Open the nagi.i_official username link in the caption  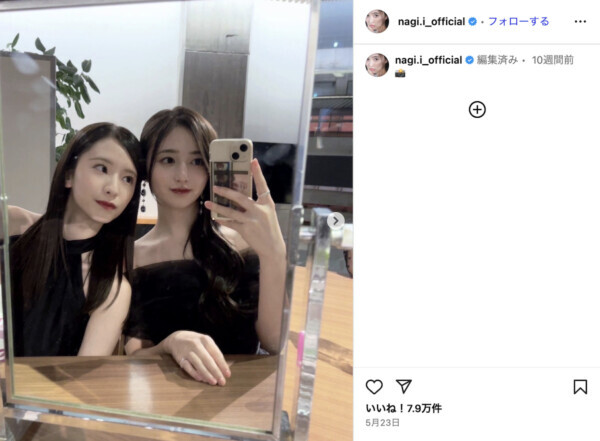(x=428, y=60)
